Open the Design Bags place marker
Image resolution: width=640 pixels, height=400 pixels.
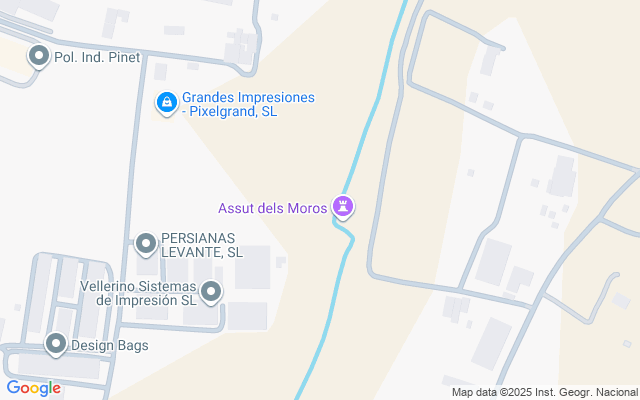(57, 345)
